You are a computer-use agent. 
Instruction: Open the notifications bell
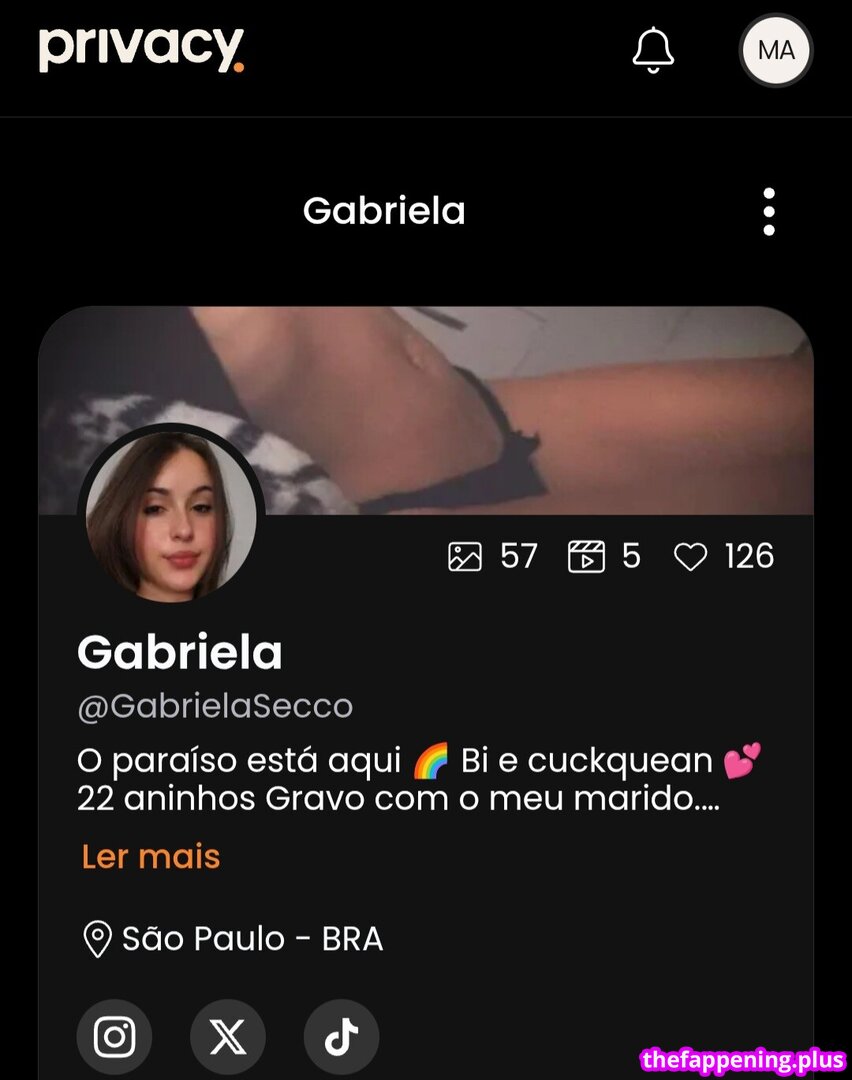[x=654, y=50]
